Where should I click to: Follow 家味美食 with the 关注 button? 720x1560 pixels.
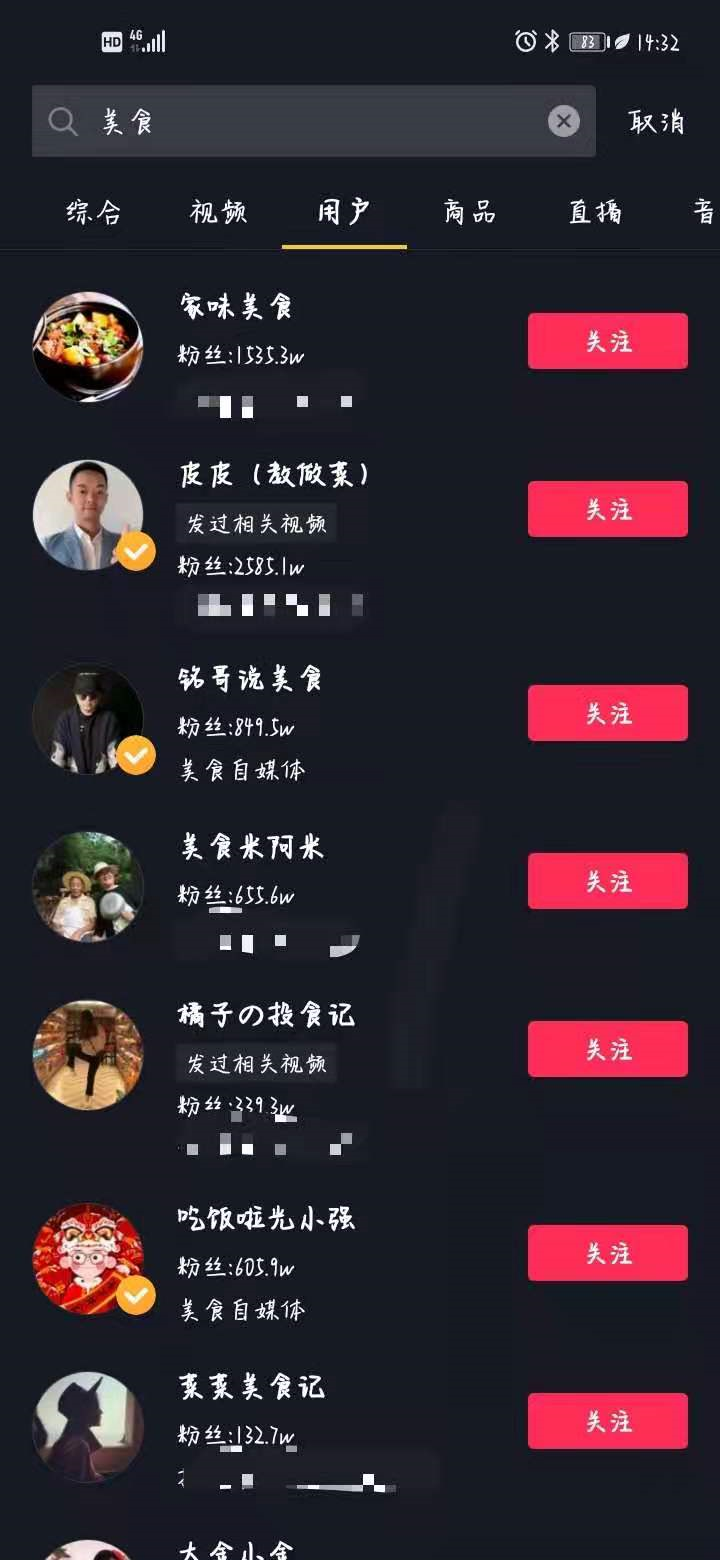[607, 341]
